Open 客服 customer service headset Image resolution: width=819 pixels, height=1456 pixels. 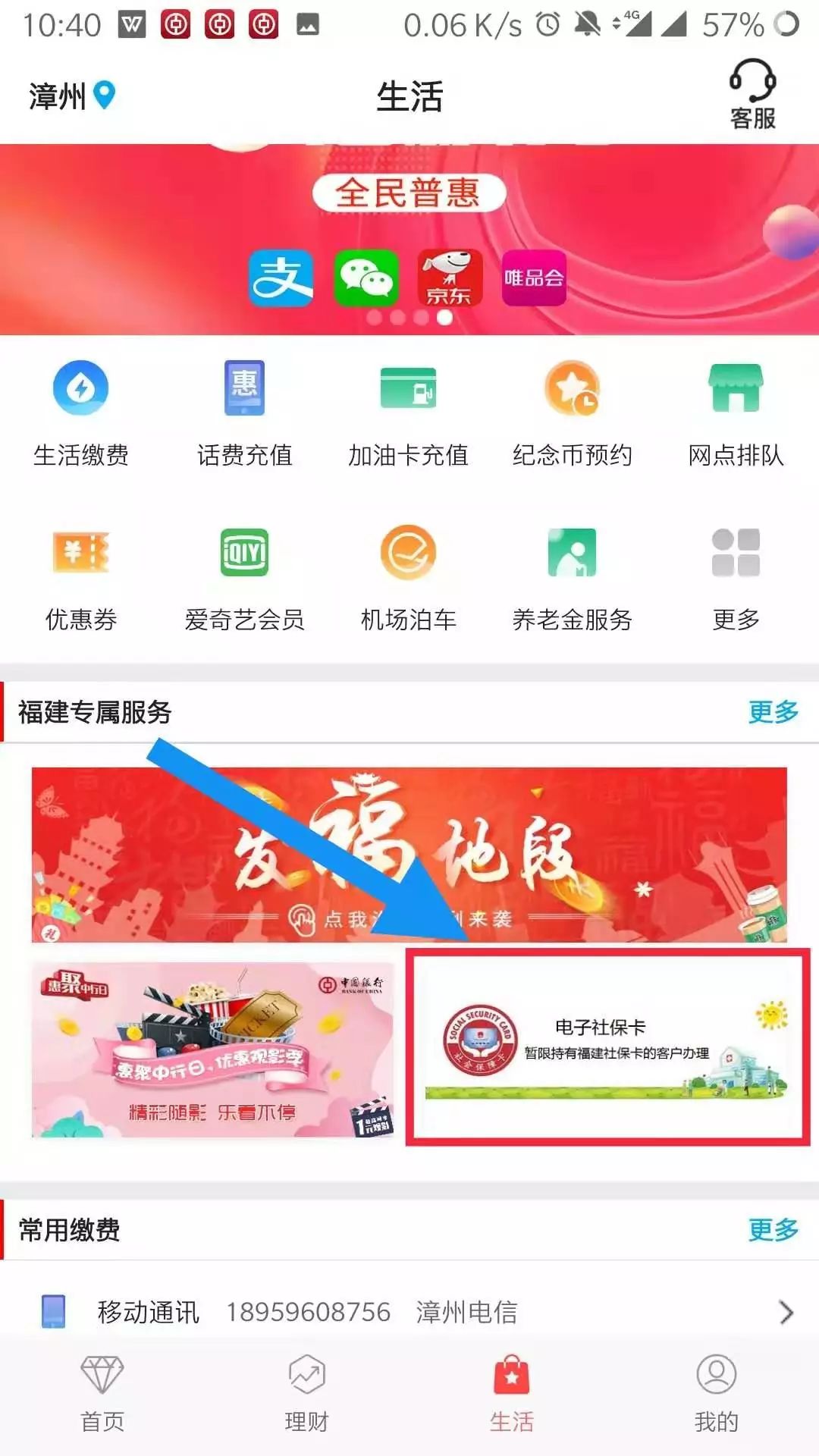click(x=752, y=95)
